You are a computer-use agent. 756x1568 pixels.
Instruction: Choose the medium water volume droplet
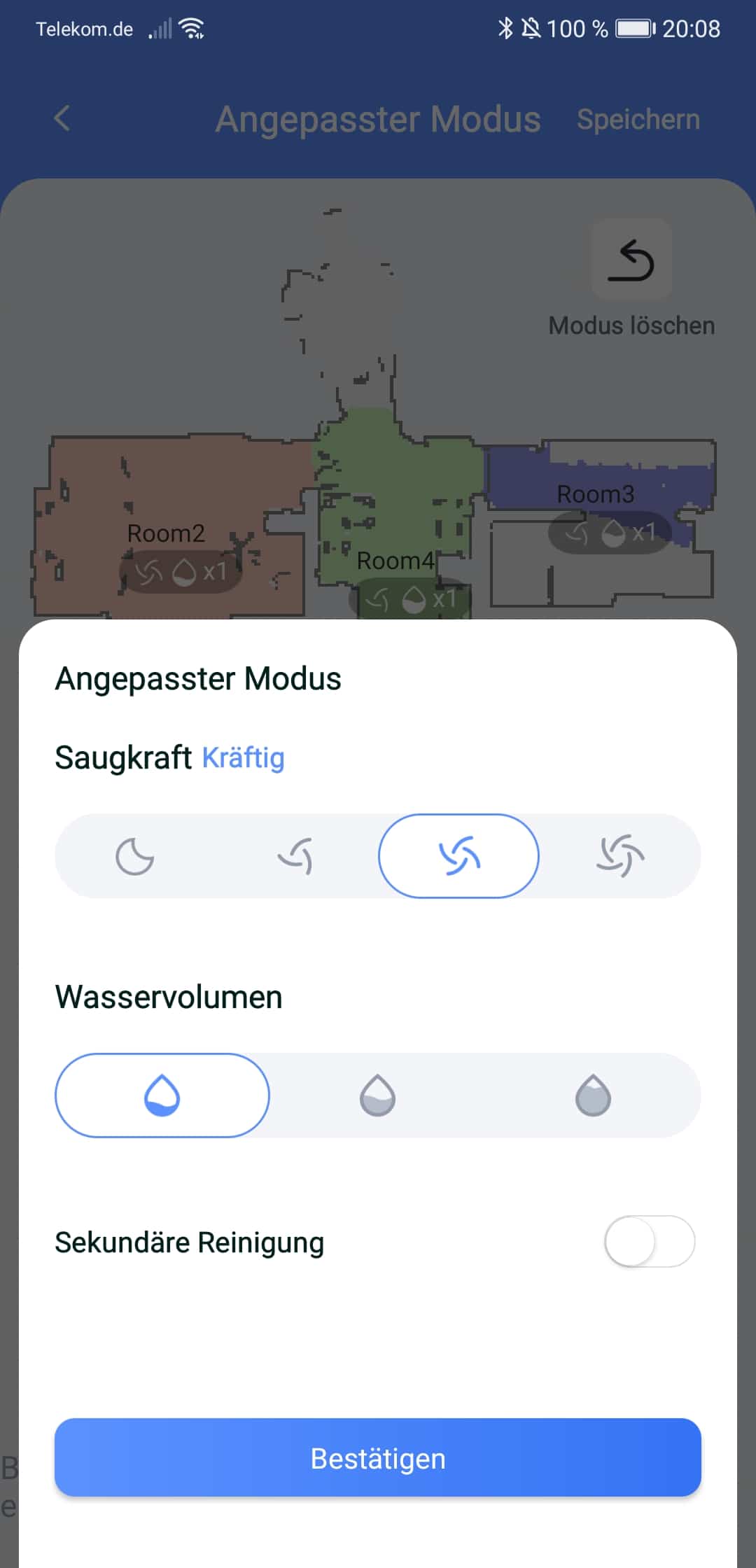pyautogui.click(x=378, y=1095)
